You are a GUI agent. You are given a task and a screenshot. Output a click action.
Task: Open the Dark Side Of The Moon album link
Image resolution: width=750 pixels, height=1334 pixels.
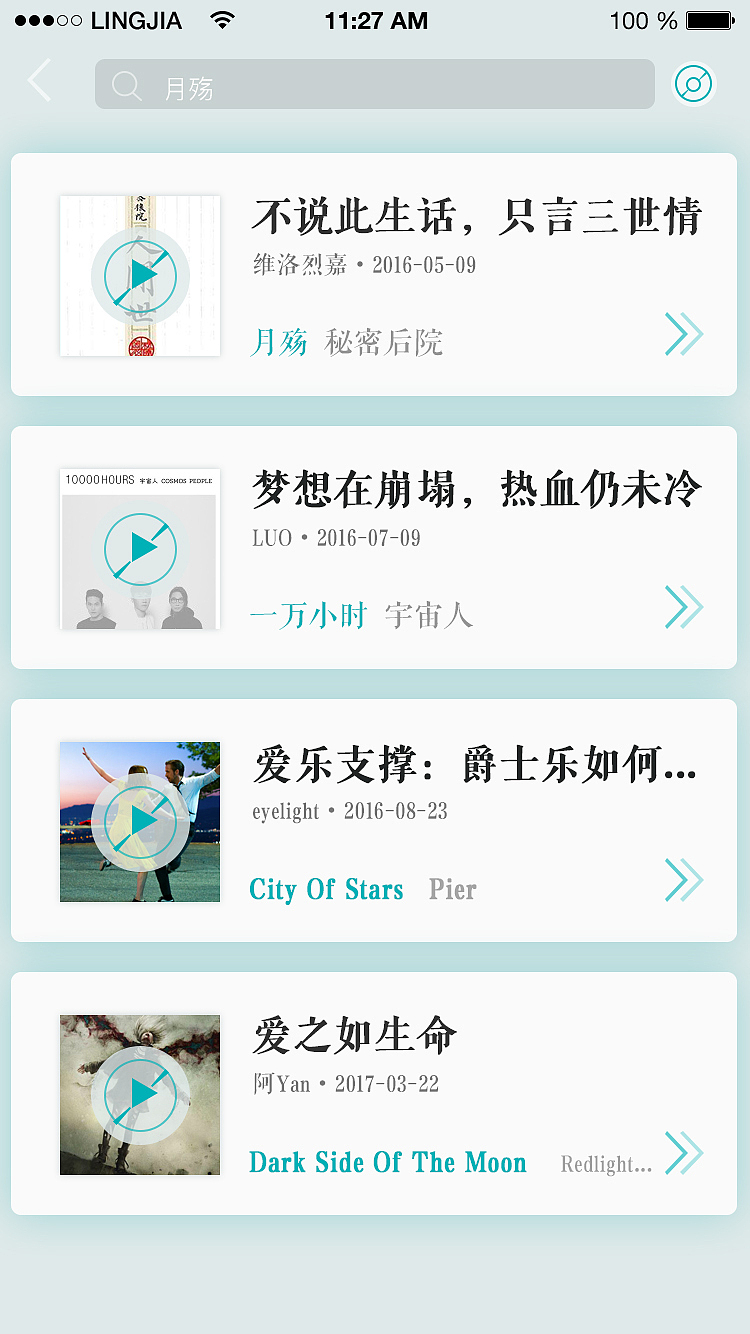(x=388, y=1162)
